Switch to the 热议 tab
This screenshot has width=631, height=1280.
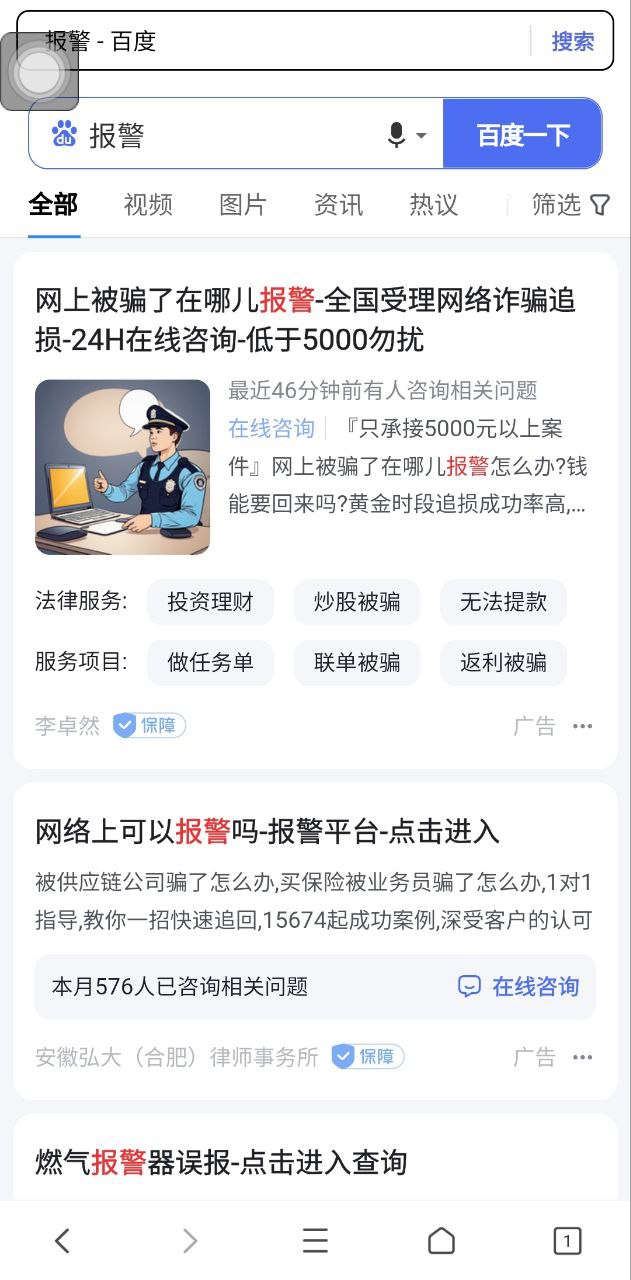click(433, 205)
